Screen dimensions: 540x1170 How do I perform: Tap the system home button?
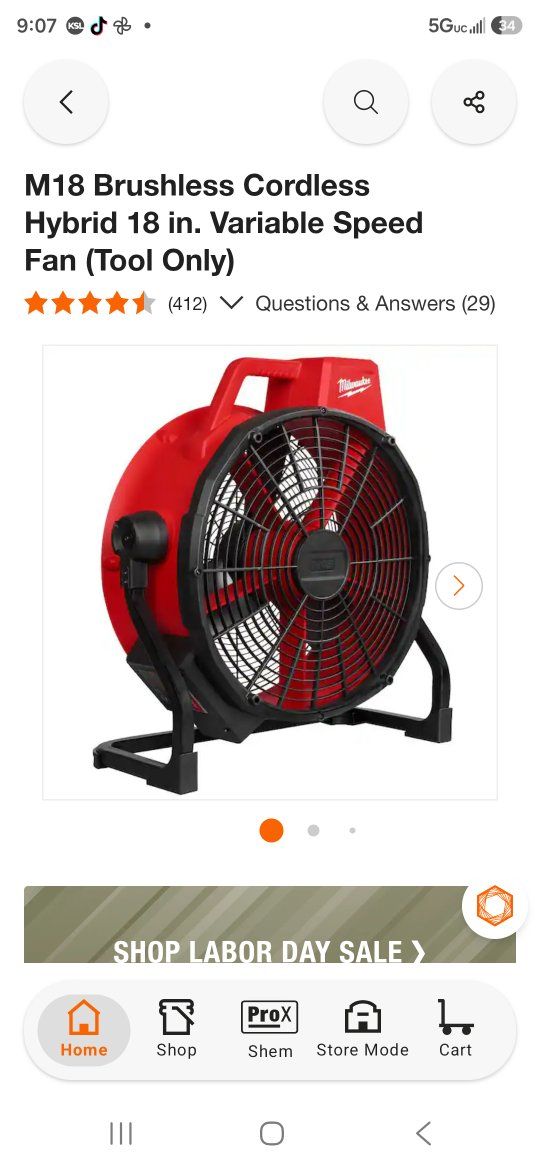click(271, 1133)
